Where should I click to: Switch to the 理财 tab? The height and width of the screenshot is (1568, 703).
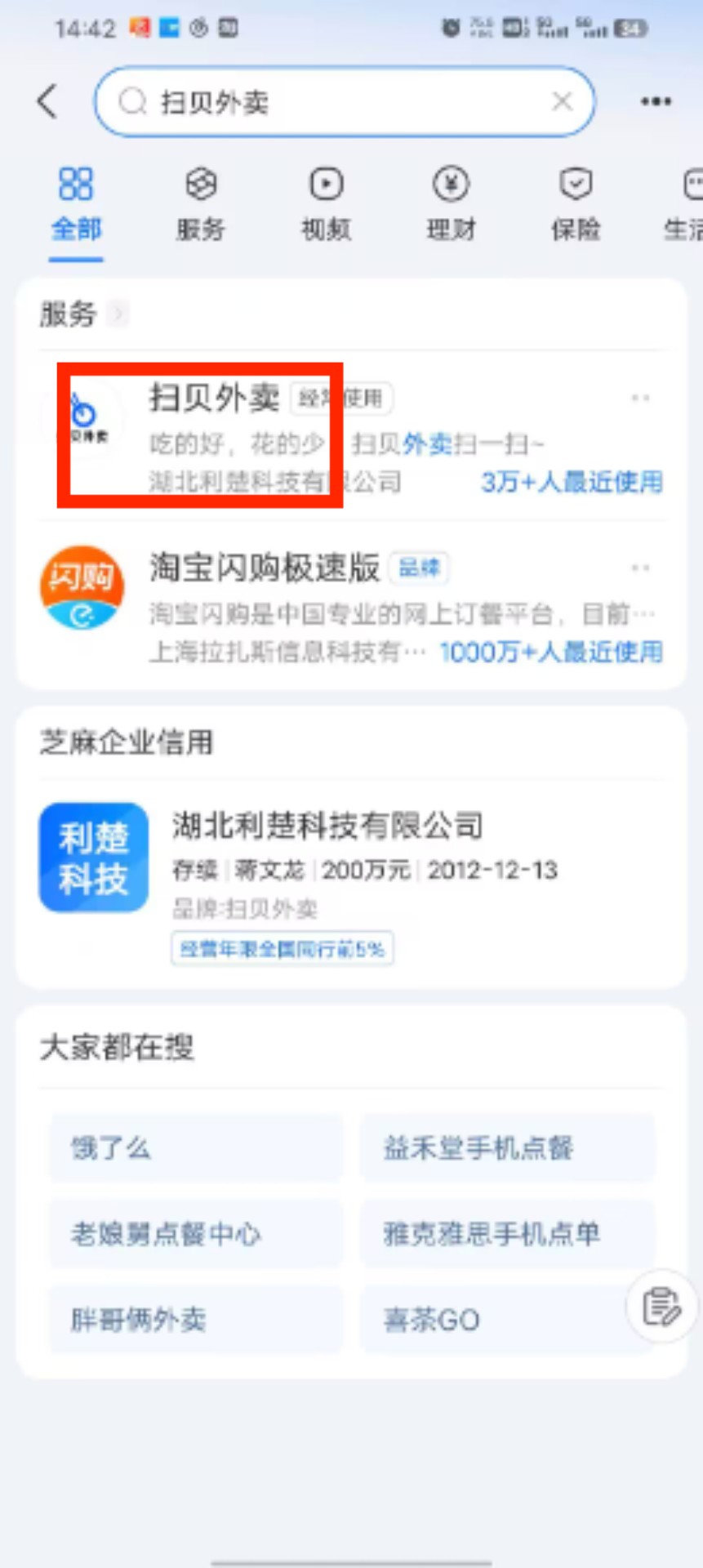[x=451, y=204]
